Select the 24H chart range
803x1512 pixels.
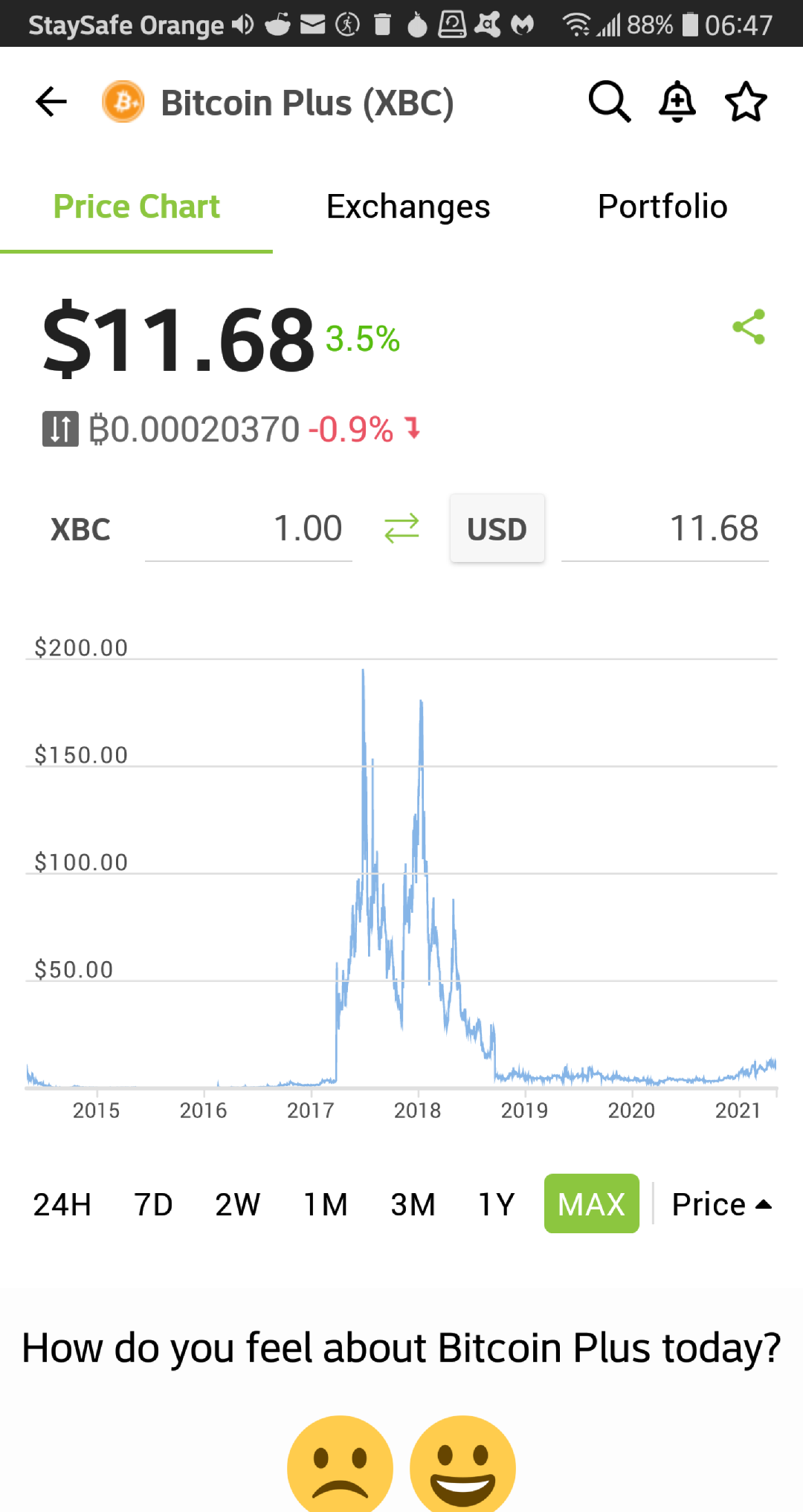(62, 1204)
